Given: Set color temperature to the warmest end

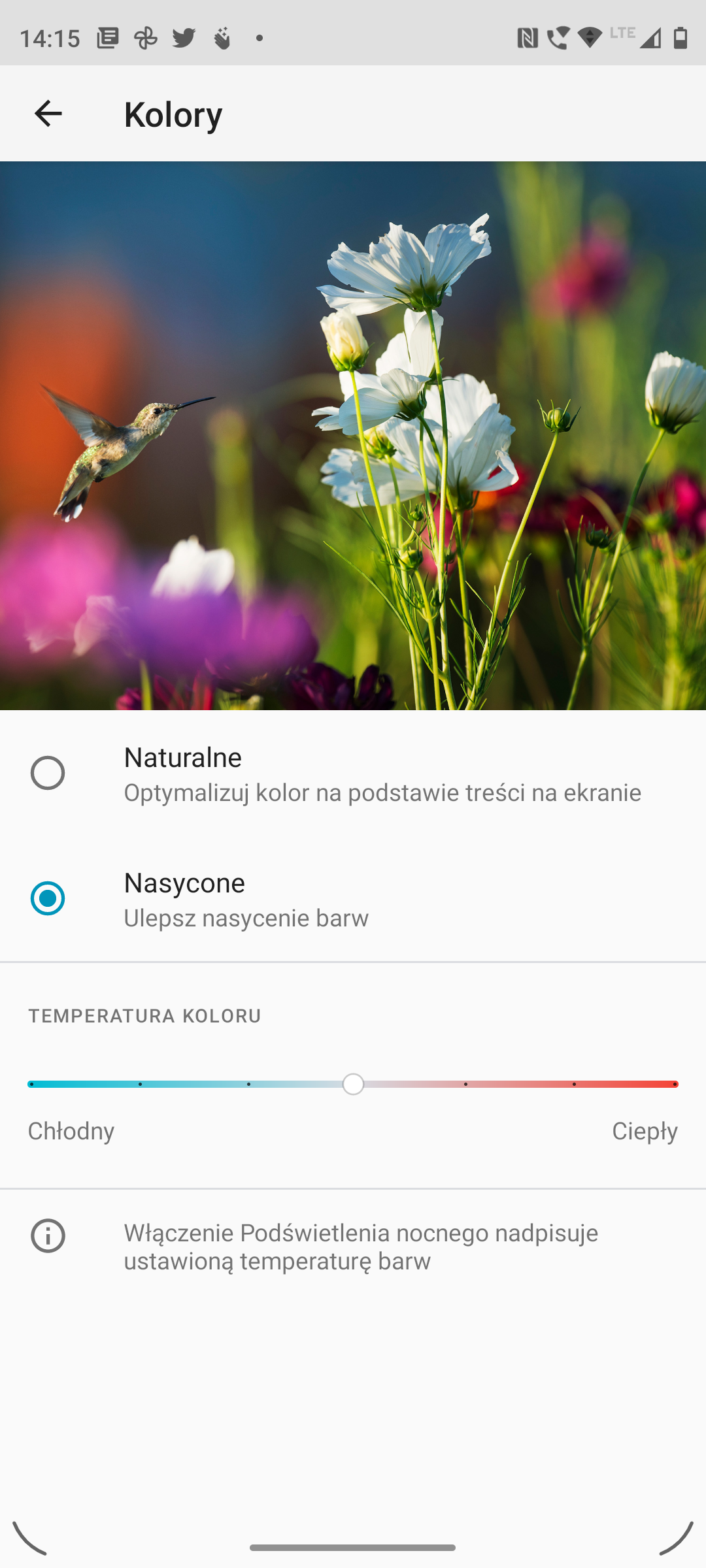Looking at the screenshot, I should (x=675, y=1084).
